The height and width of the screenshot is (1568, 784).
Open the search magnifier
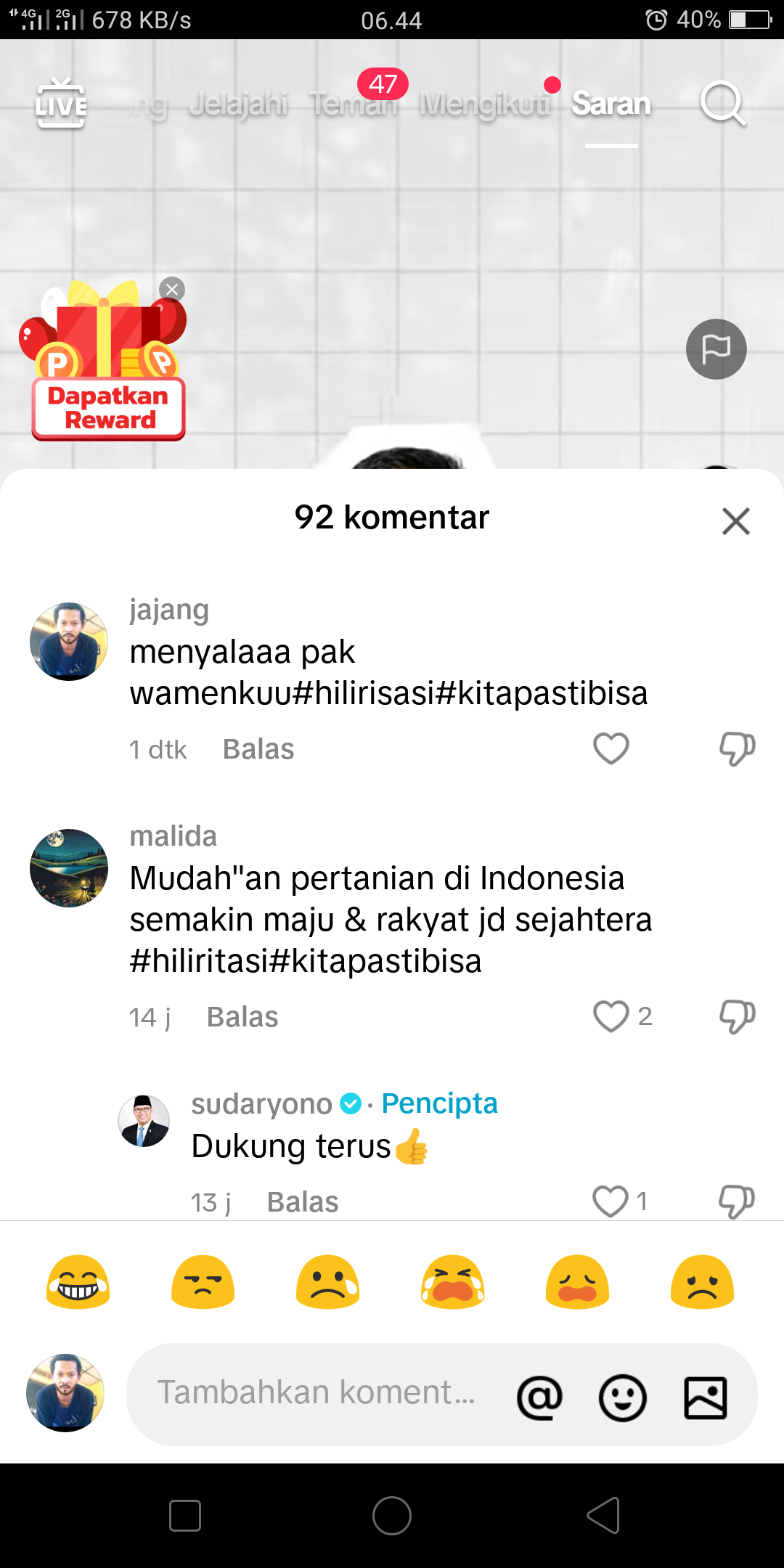(722, 103)
